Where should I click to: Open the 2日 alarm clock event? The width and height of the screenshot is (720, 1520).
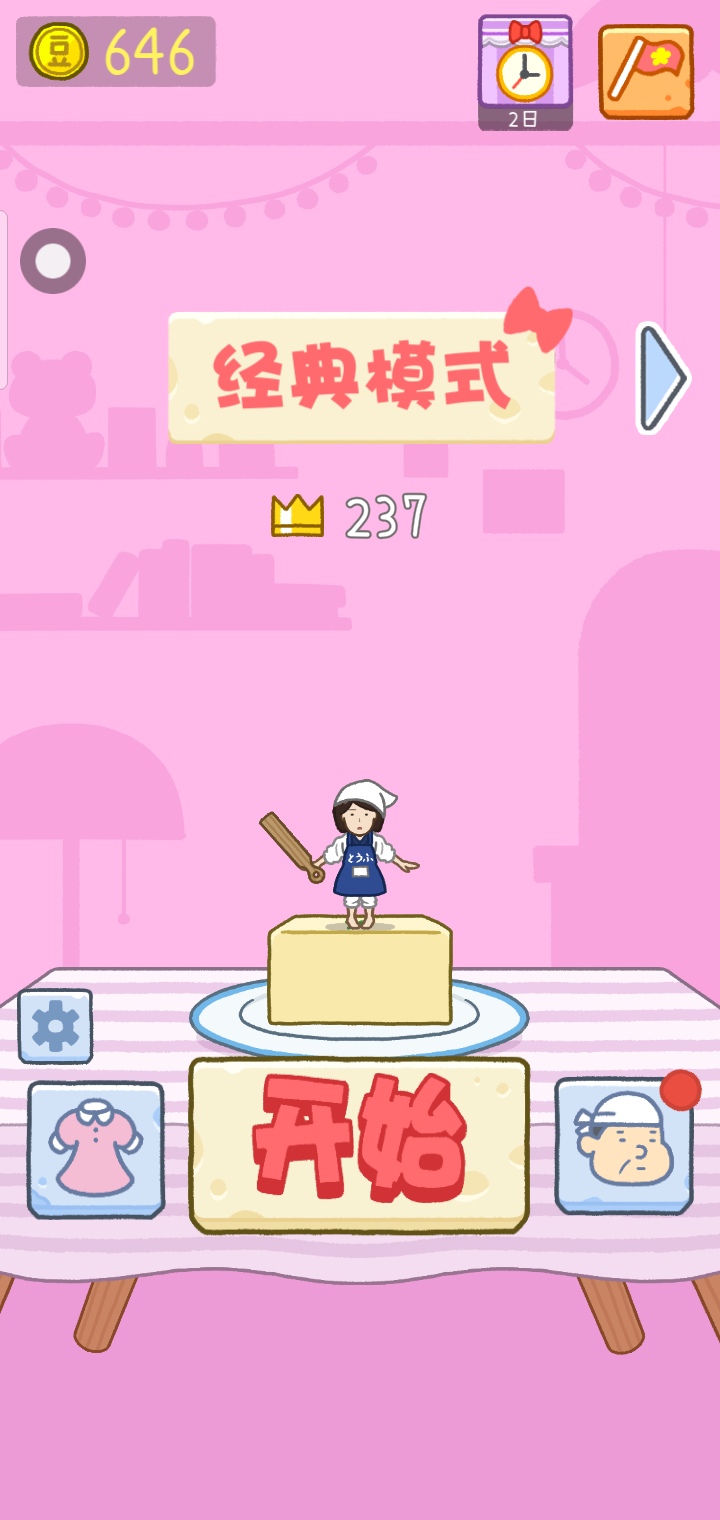click(x=525, y=72)
